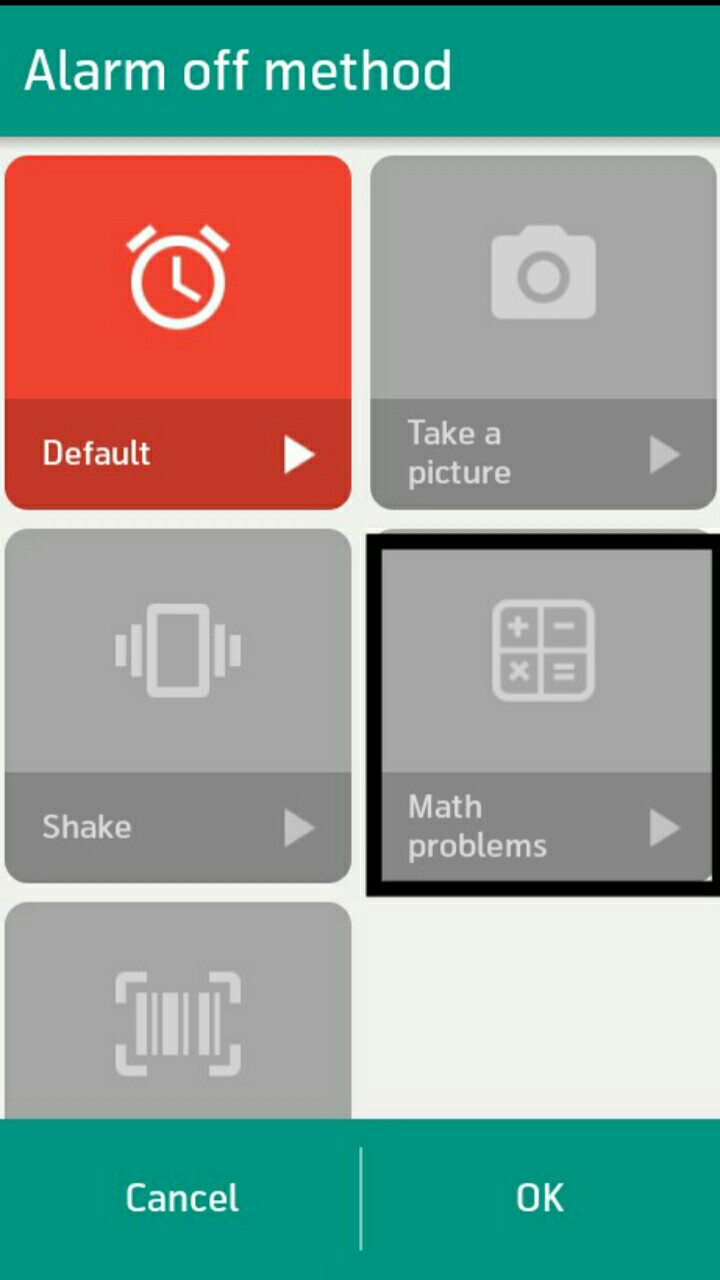The width and height of the screenshot is (720, 1280).
Task: Choose the Take a picture method
Action: coord(543,280)
